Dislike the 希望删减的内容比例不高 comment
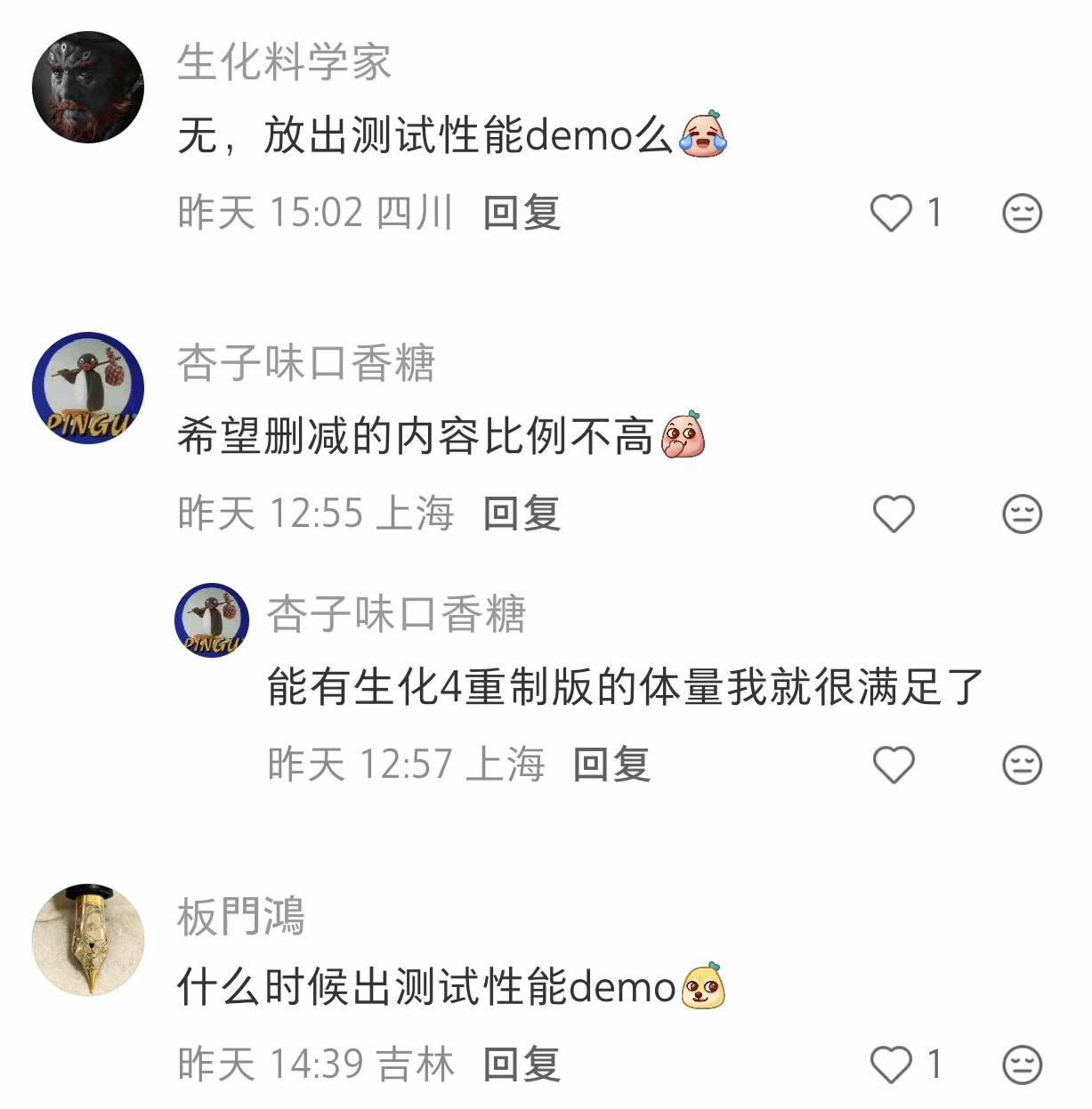This screenshot has width=1092, height=1109. [1022, 514]
